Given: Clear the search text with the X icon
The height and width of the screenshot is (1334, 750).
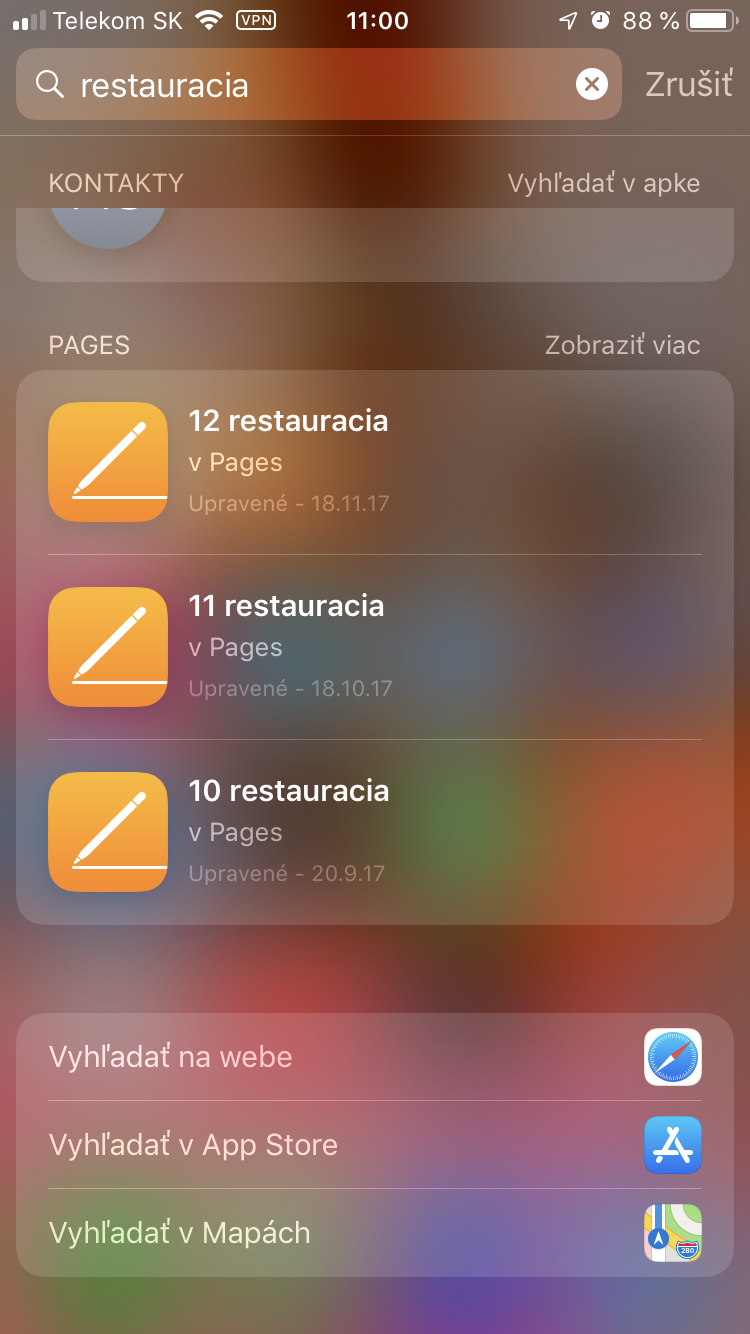Looking at the screenshot, I should [x=592, y=85].
